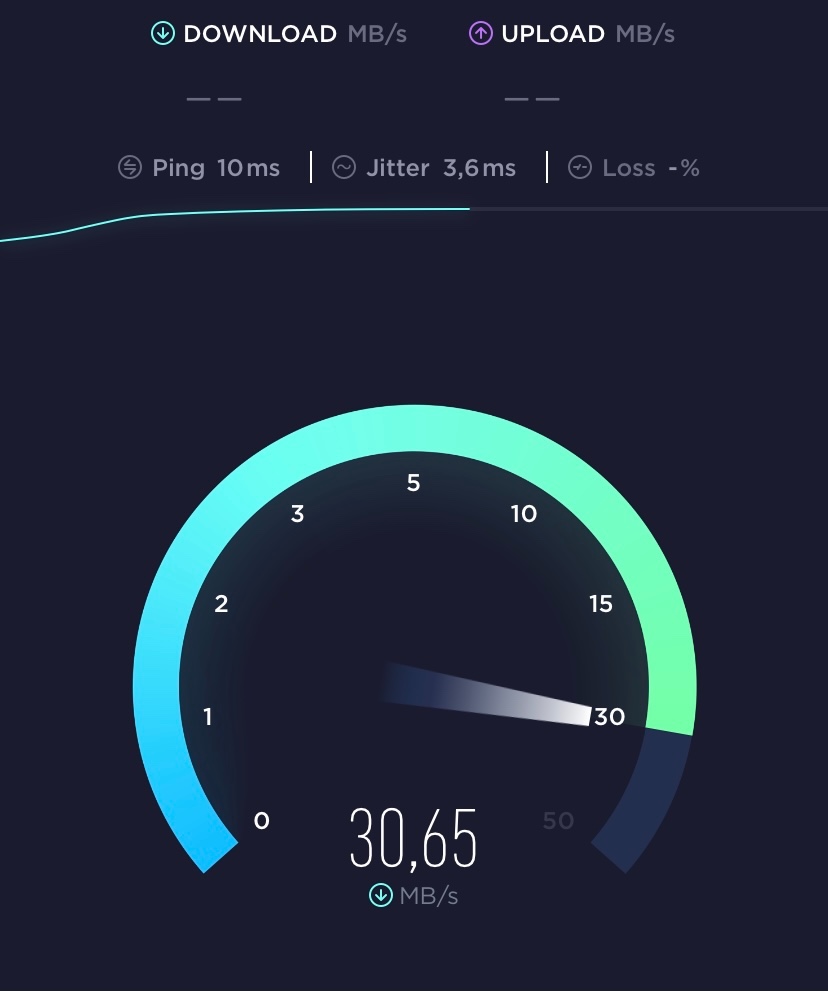Click the upload result placeholder dashes
828x991 pixels.
coord(532,98)
